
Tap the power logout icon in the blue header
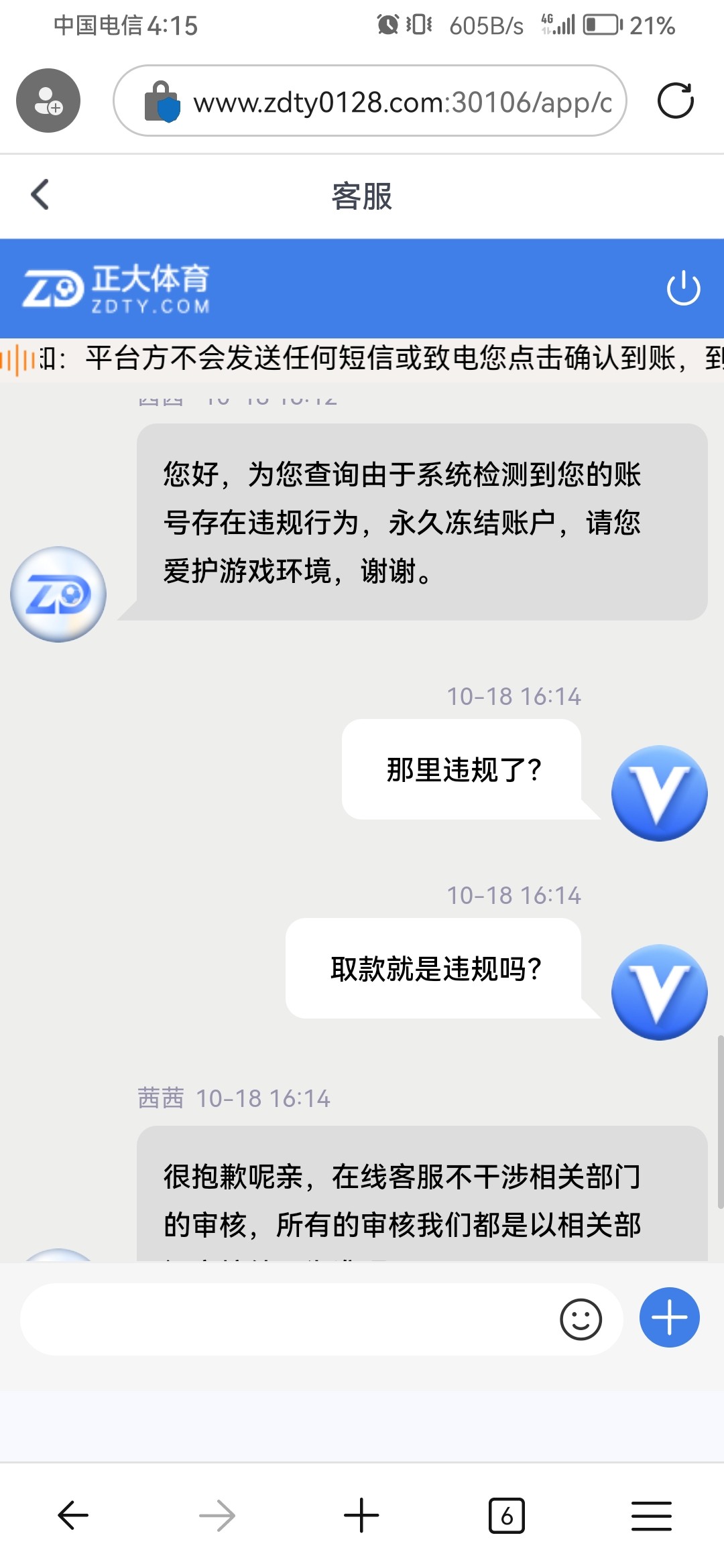click(683, 288)
